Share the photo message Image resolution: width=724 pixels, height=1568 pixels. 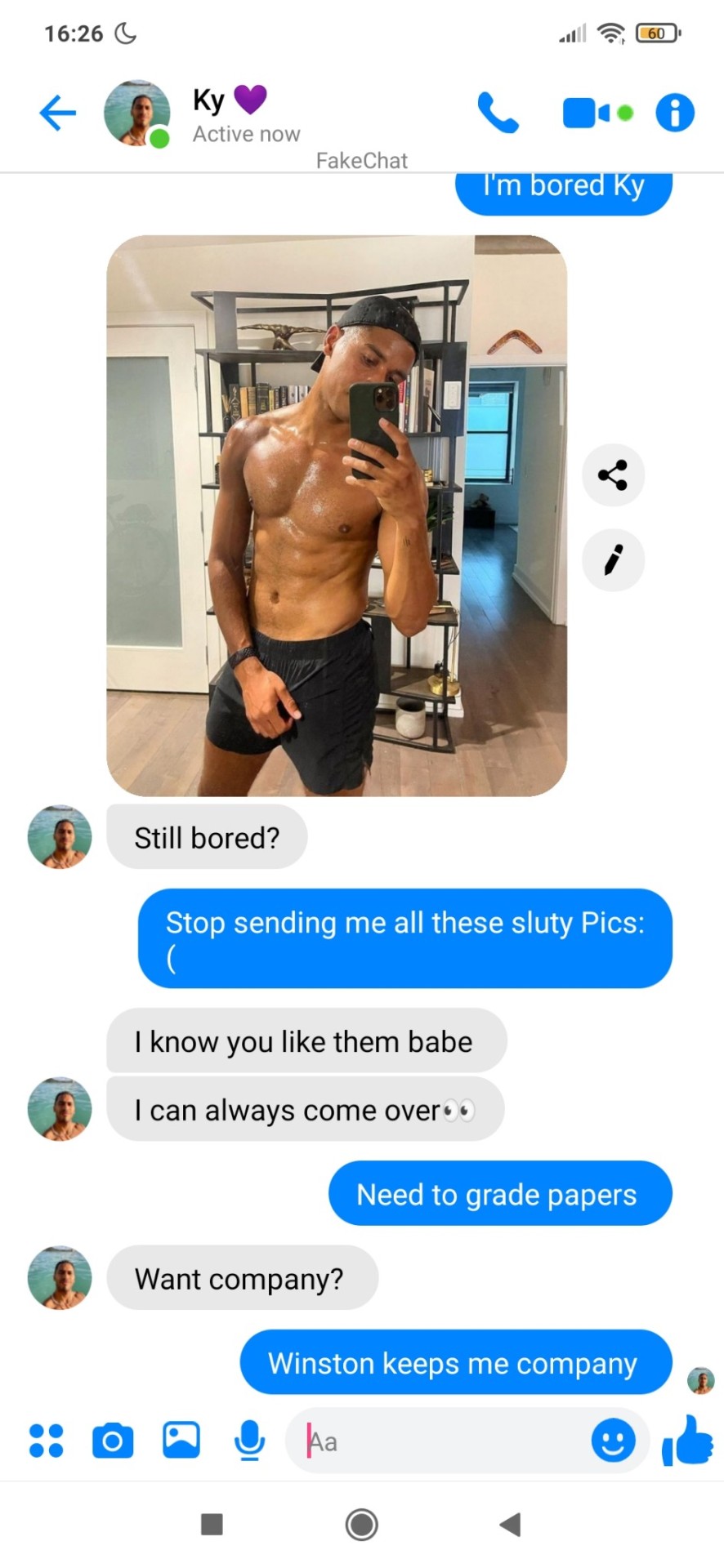point(613,474)
